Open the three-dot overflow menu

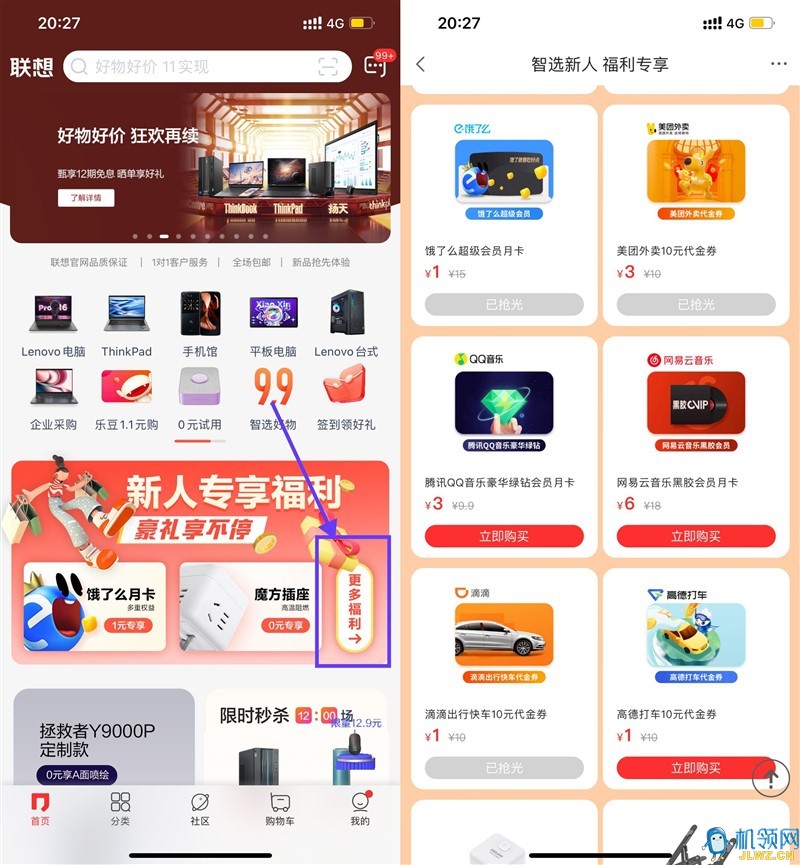click(779, 64)
